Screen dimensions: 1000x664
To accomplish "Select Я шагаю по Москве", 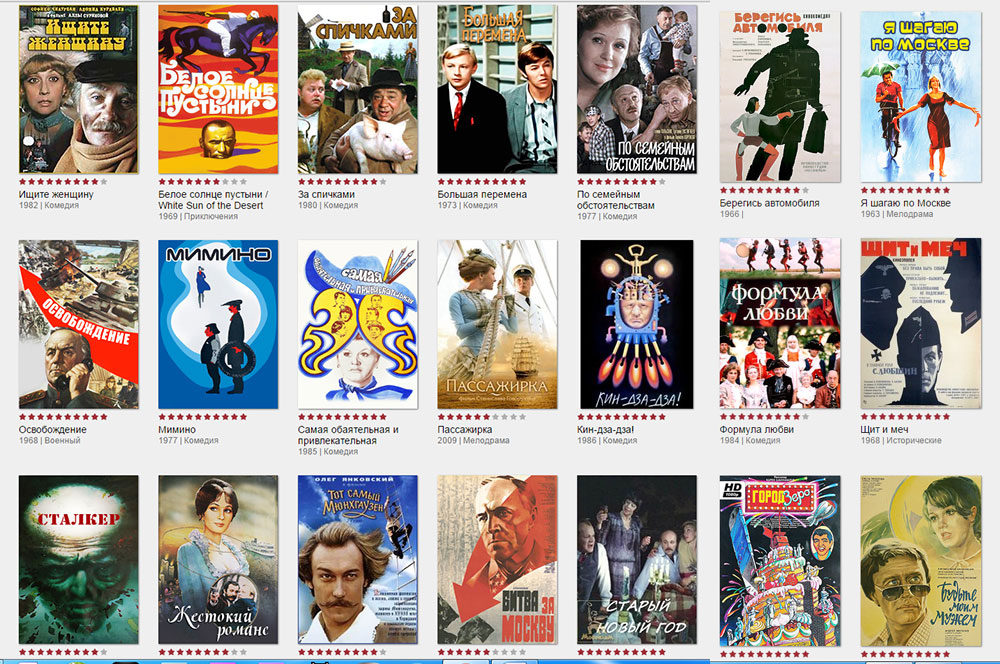I will [920, 97].
